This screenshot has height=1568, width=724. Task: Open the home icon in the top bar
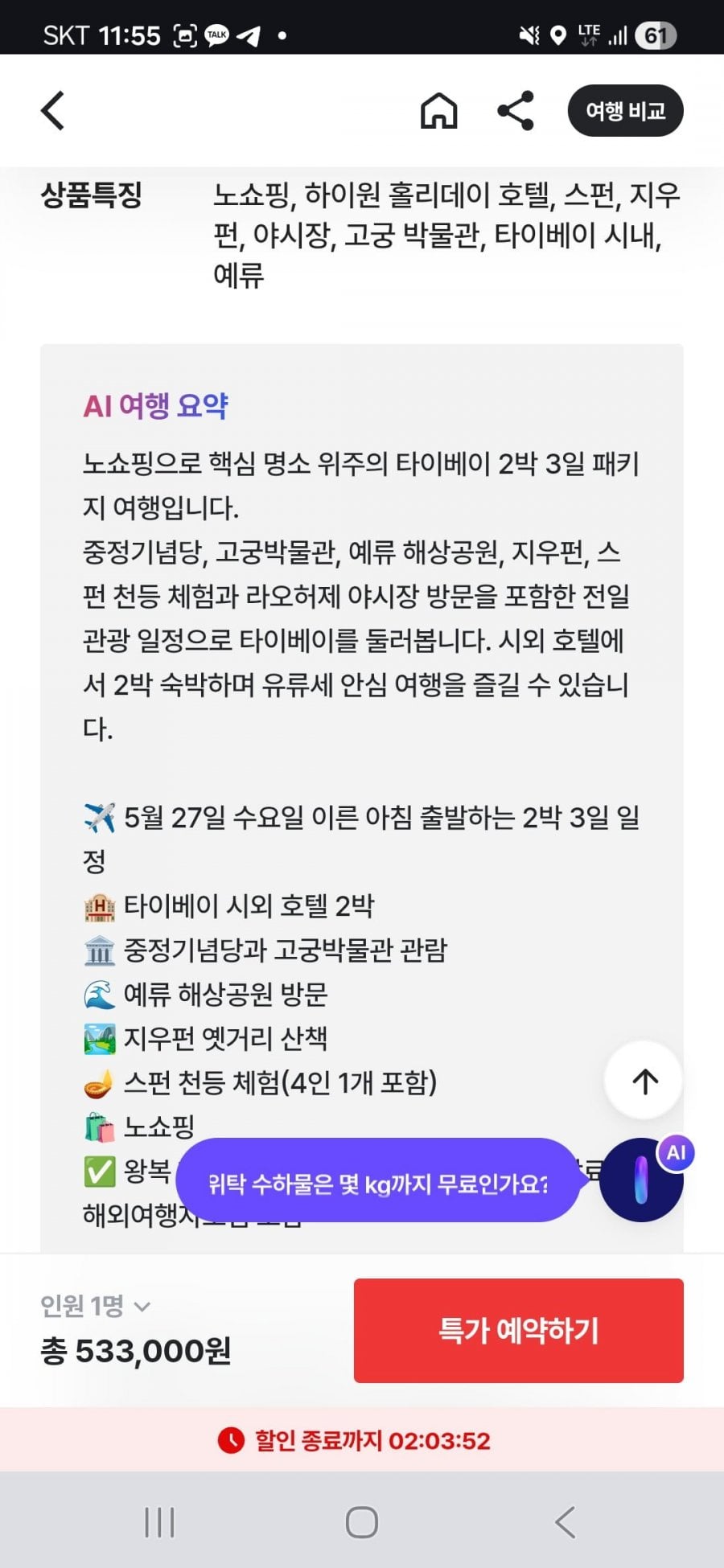pyautogui.click(x=439, y=111)
